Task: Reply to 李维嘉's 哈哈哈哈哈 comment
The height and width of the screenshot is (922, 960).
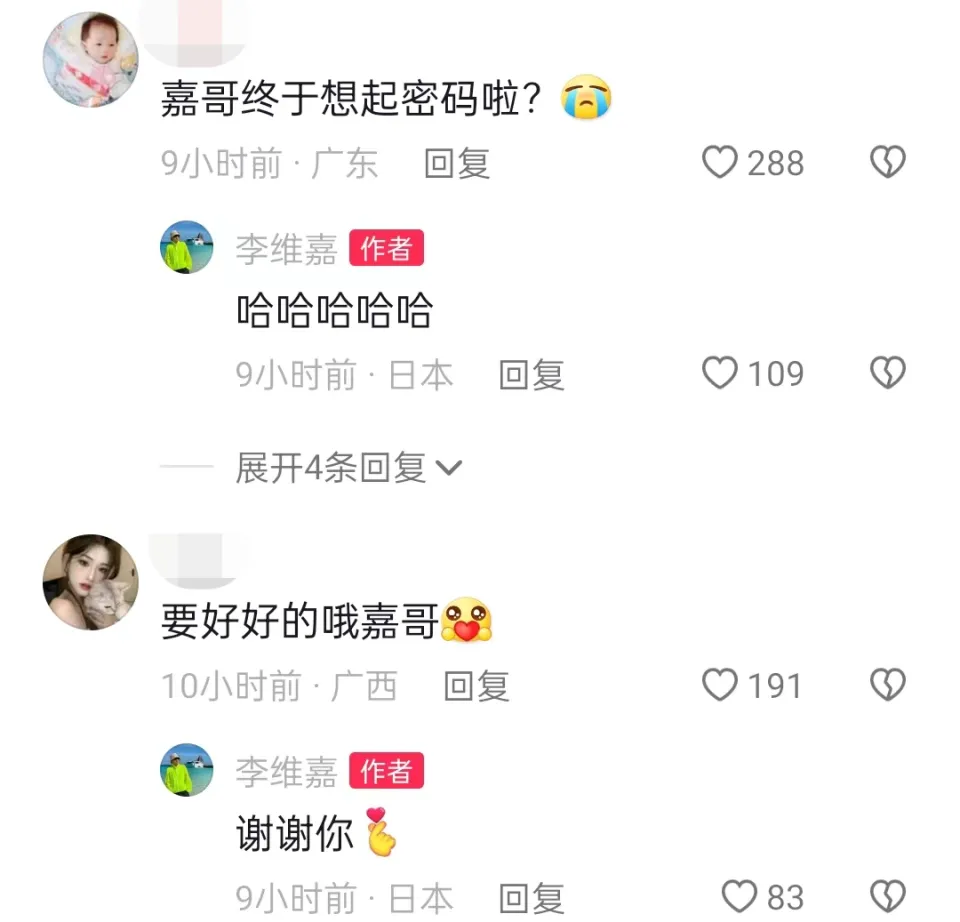Action: point(532,375)
